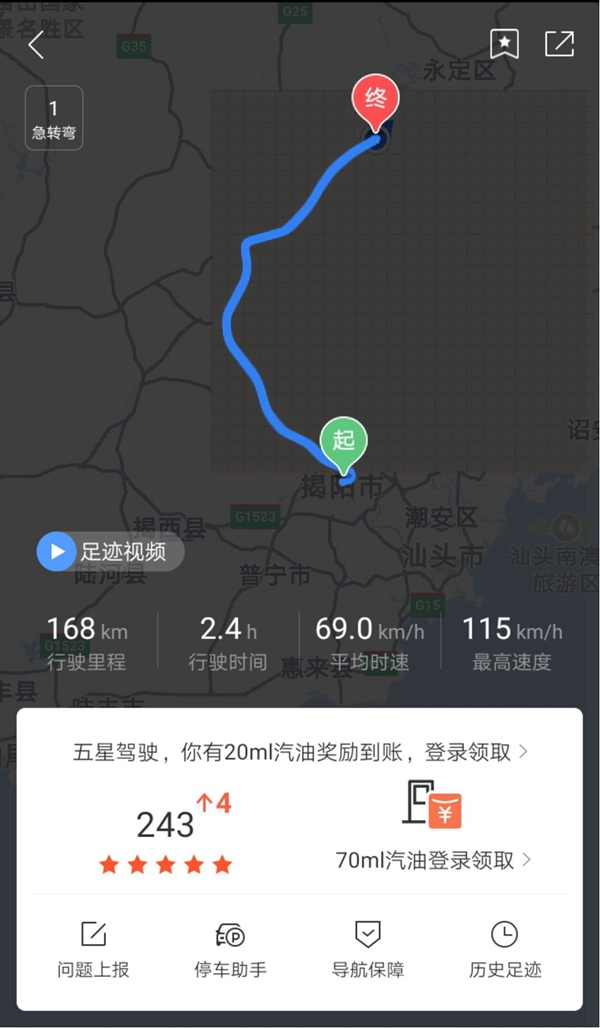
Task: Open 问题上报 to report a problem
Action: (x=93, y=949)
